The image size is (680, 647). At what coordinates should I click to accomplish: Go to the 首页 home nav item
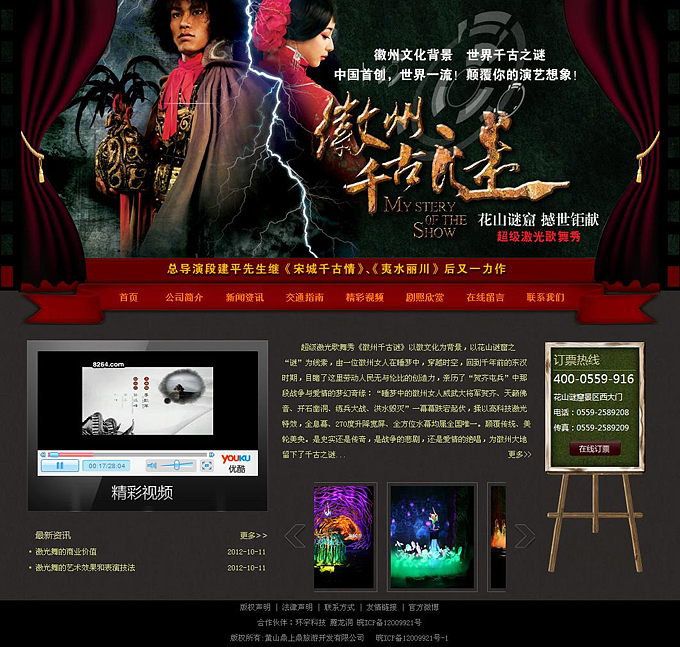(128, 297)
